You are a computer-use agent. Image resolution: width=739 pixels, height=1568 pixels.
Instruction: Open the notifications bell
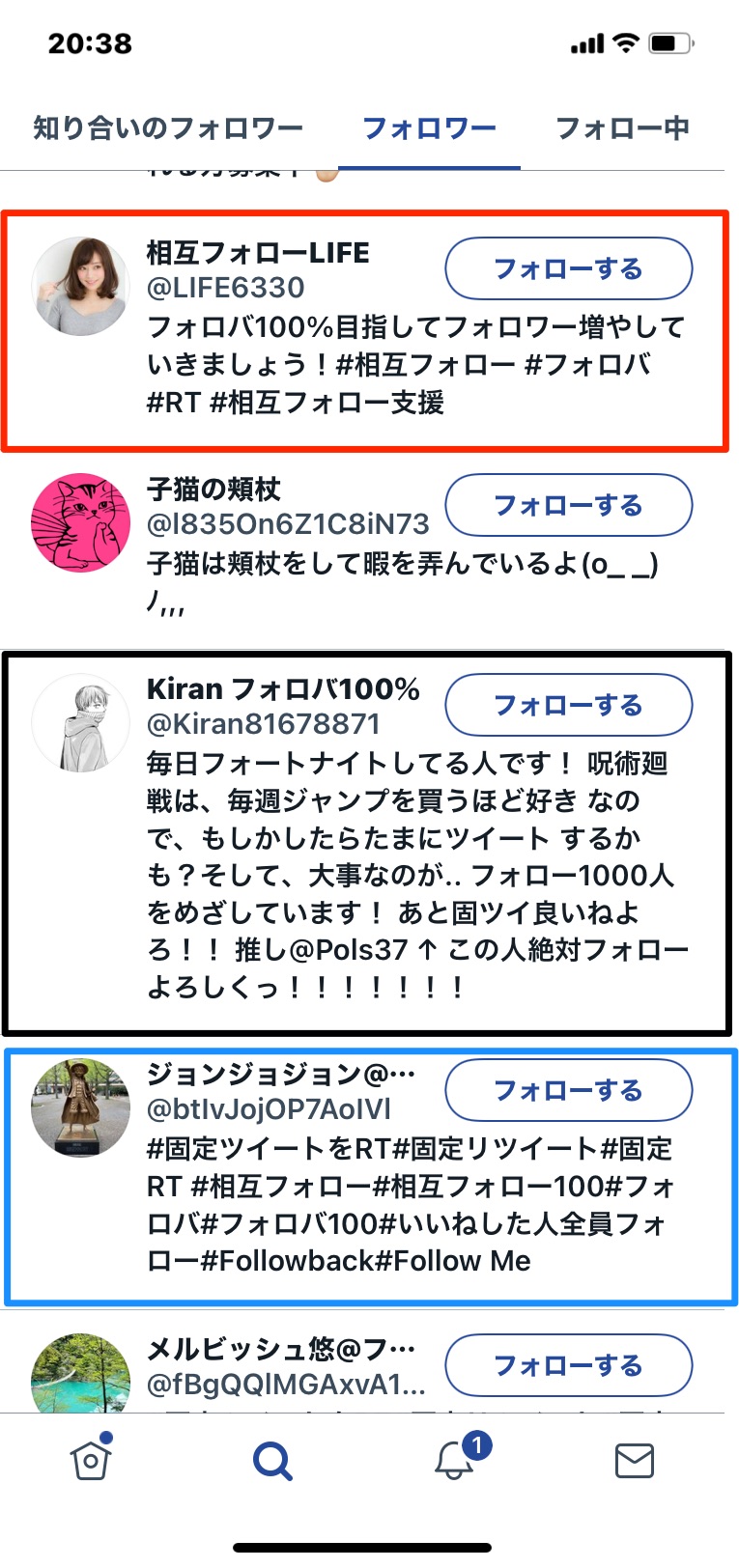[x=454, y=1460]
